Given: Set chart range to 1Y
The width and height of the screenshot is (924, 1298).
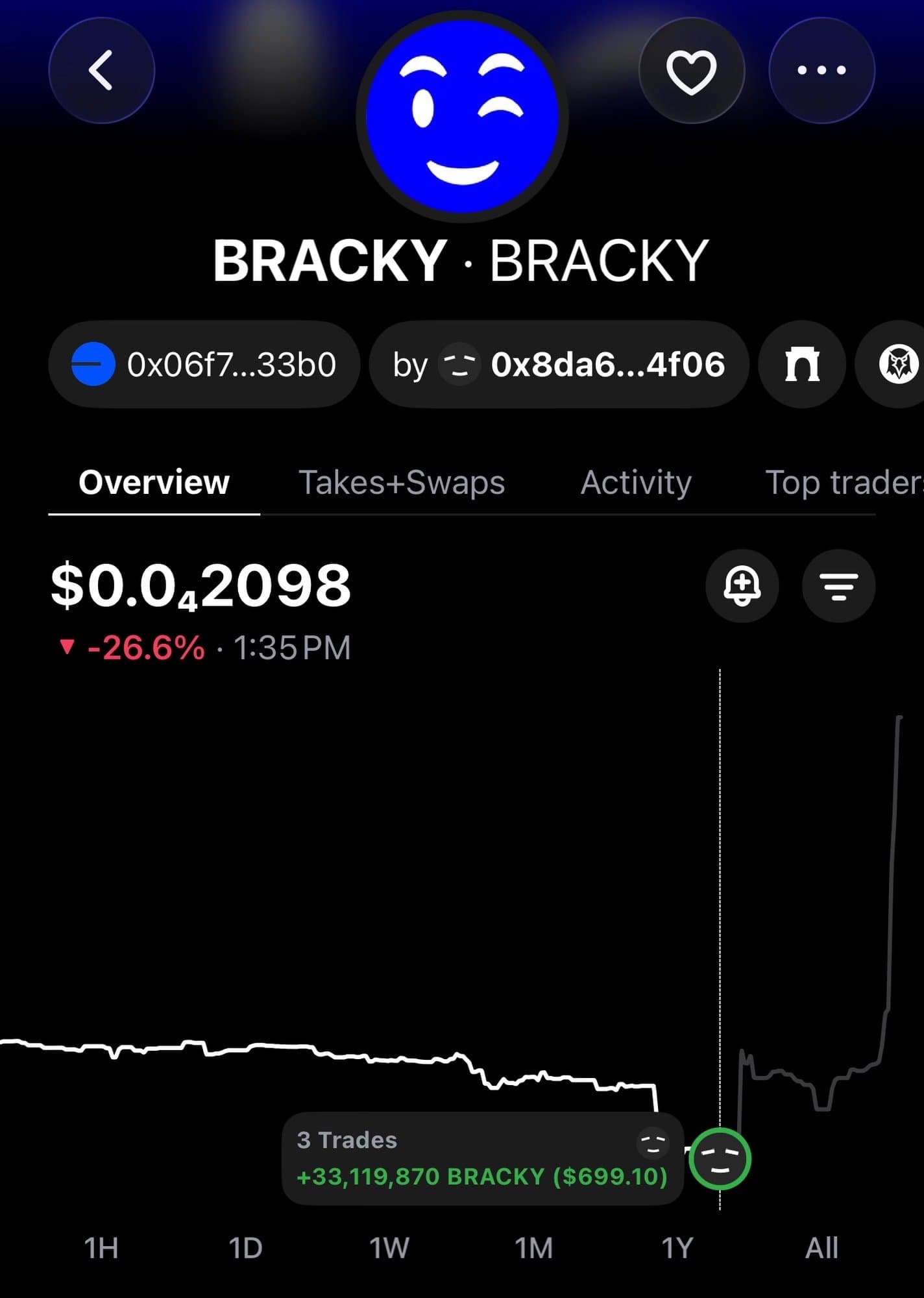Looking at the screenshot, I should click(x=677, y=1247).
